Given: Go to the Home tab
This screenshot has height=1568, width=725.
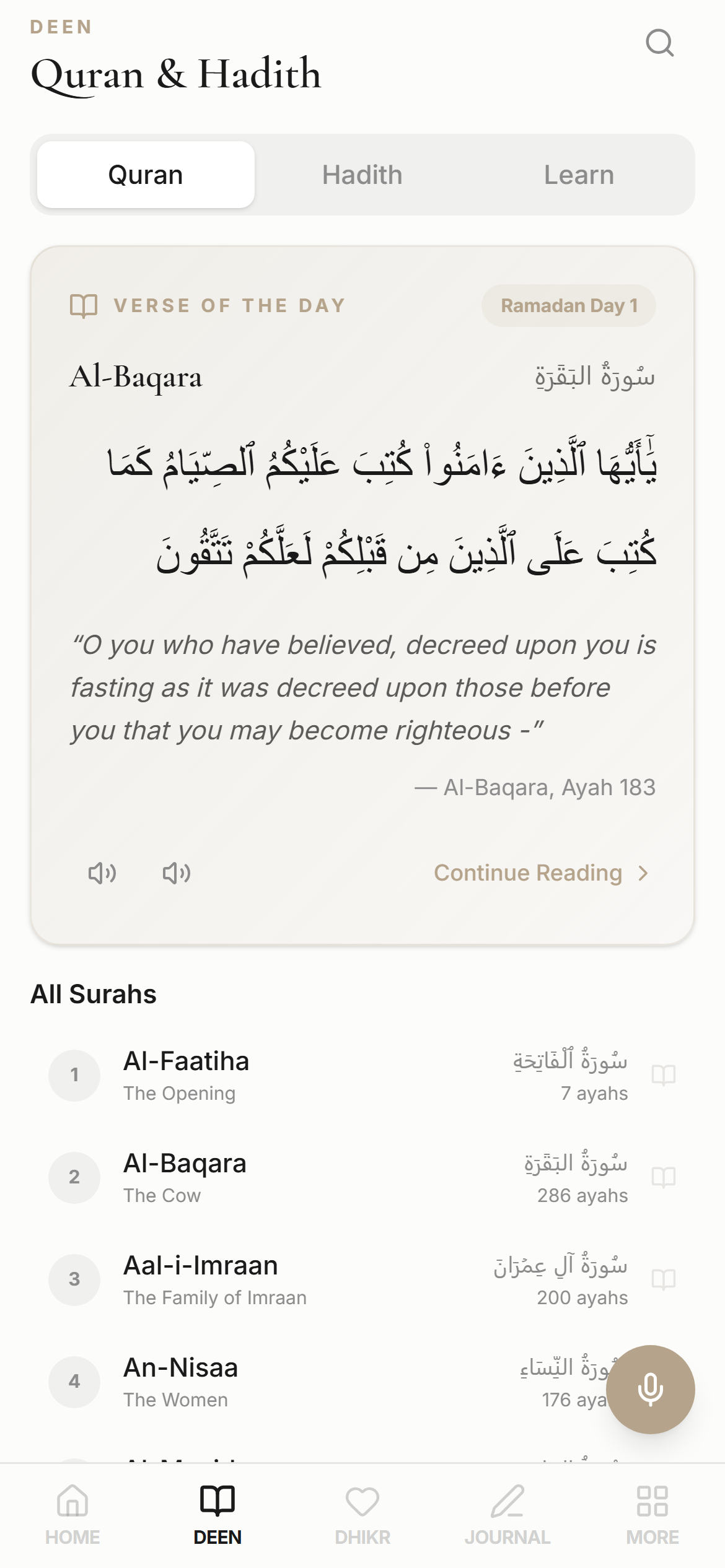Looking at the screenshot, I should tap(72, 1515).
